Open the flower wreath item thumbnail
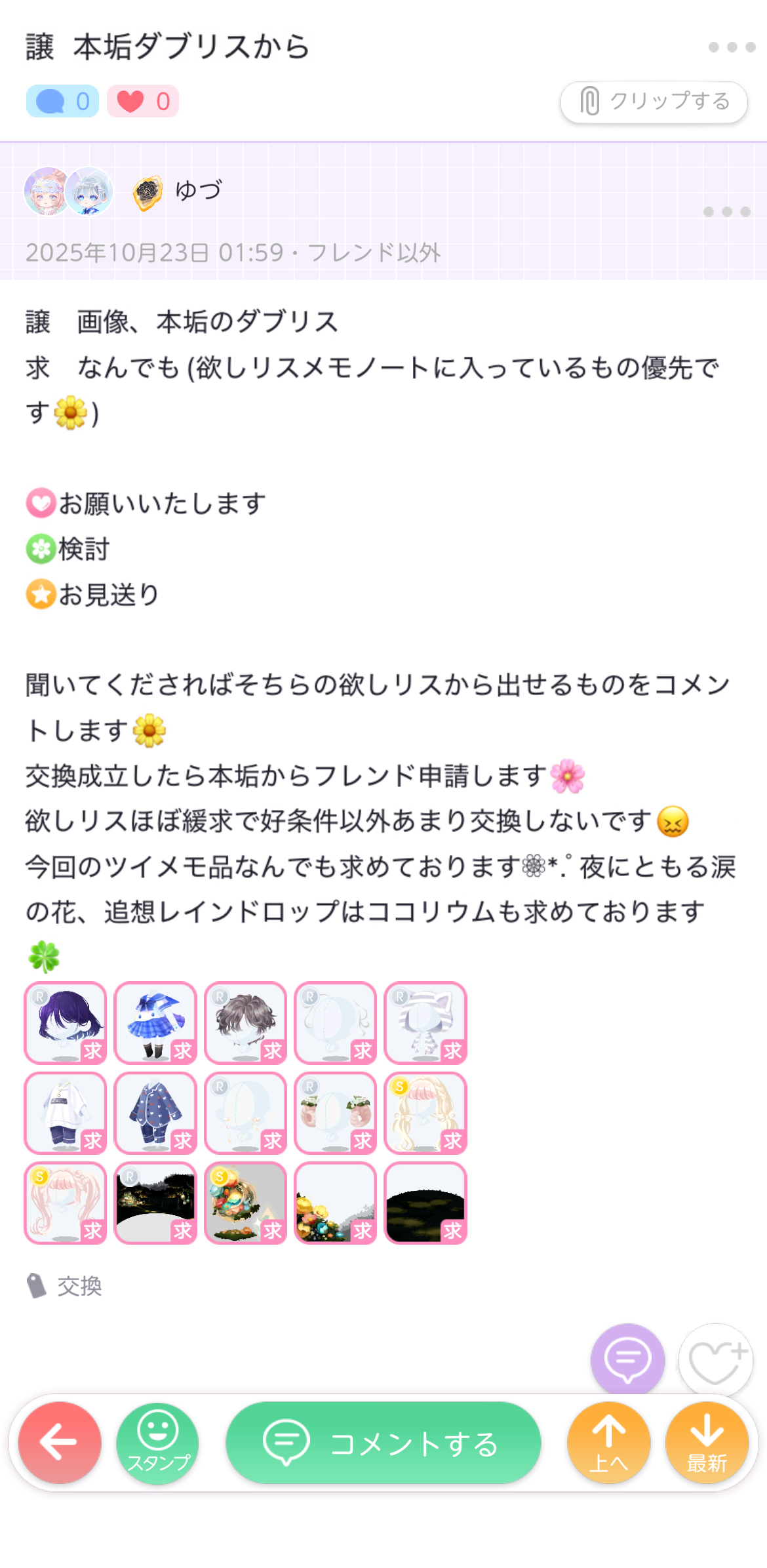The image size is (767, 1568). point(245,1202)
